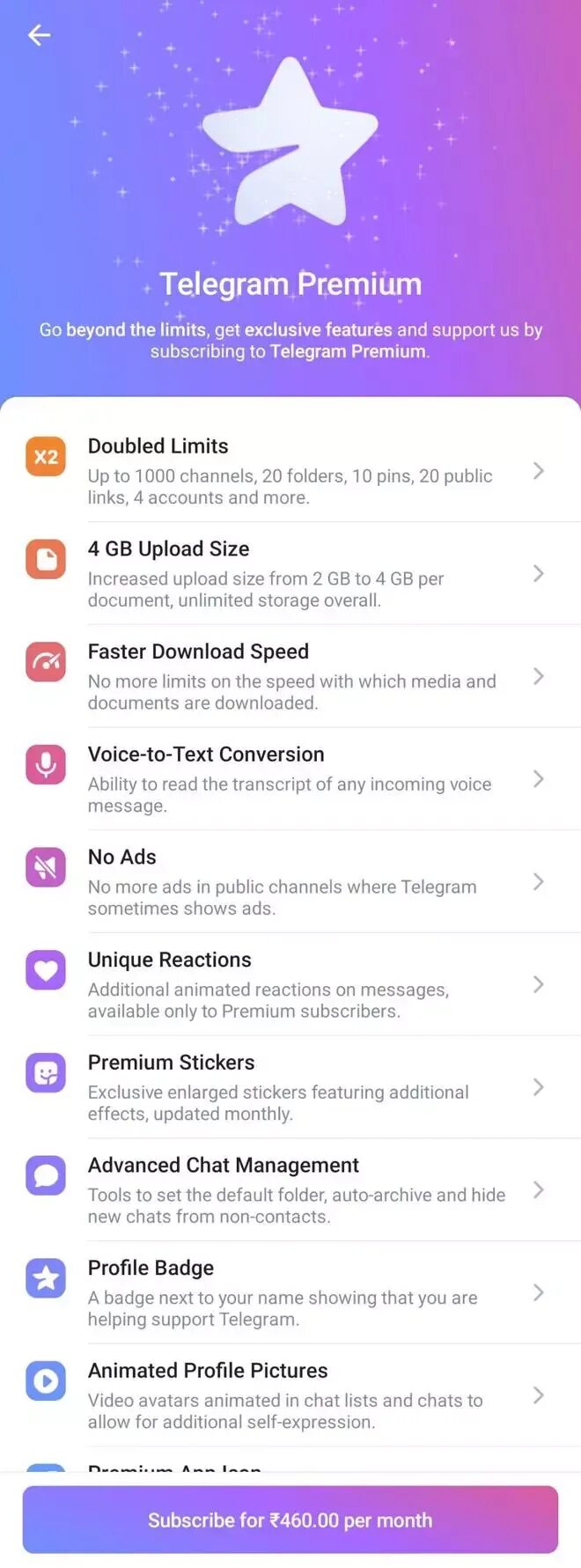The image size is (581, 1568).
Task: Open Advanced Chat Management
Action: pos(290,1190)
